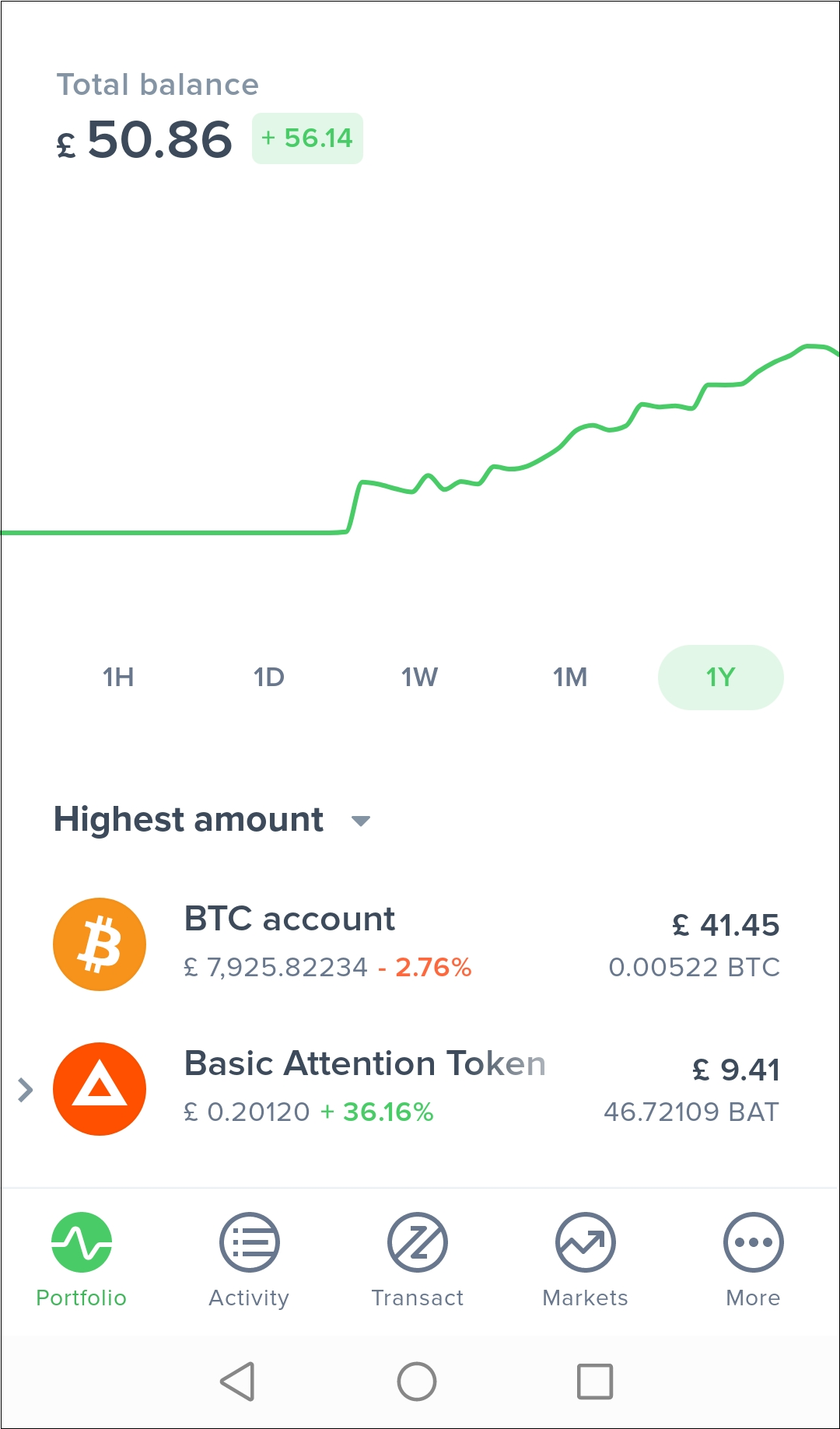
Task: Tap the system back button
Action: pyautogui.click(x=238, y=1382)
